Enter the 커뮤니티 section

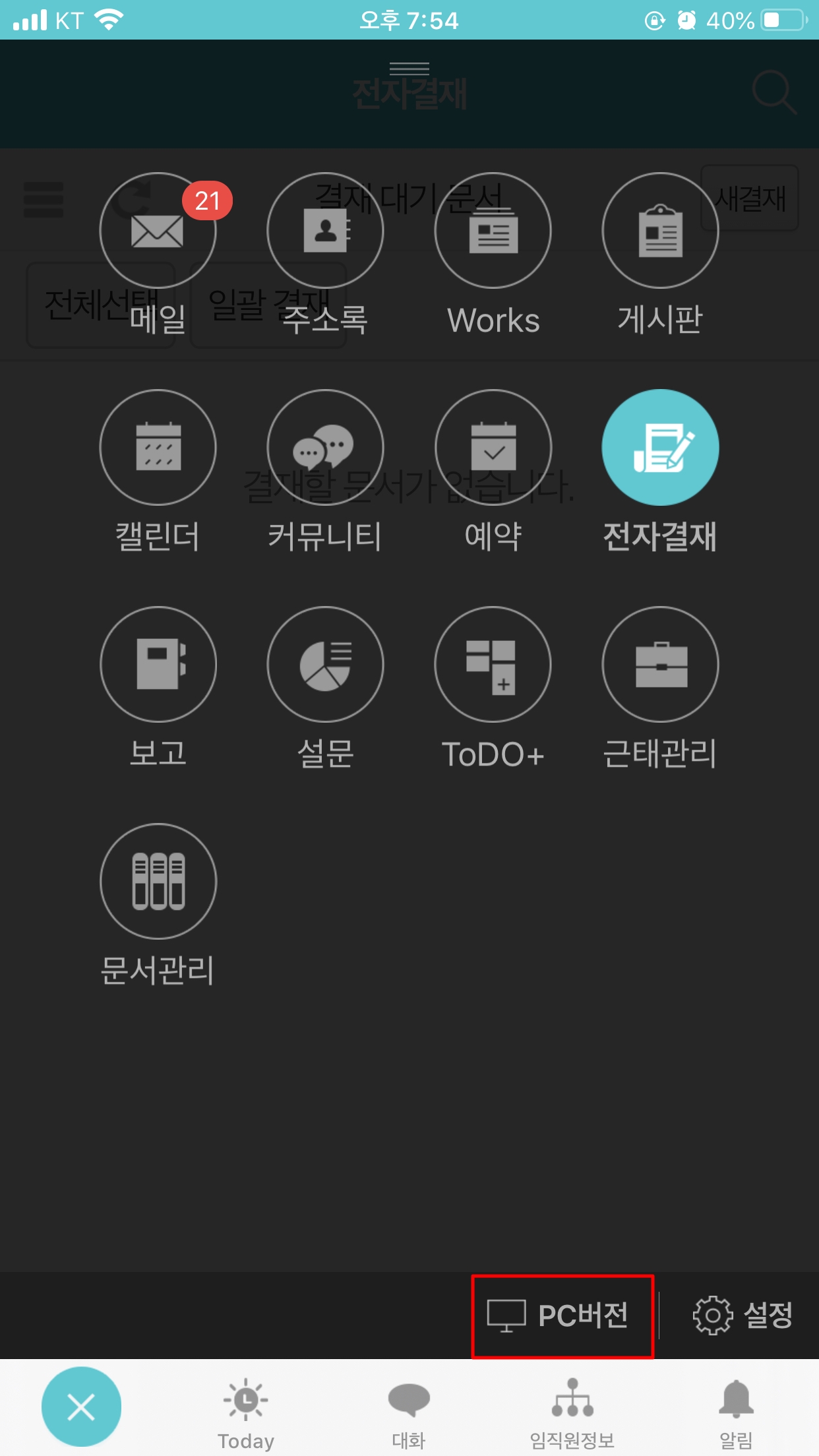tap(325, 448)
